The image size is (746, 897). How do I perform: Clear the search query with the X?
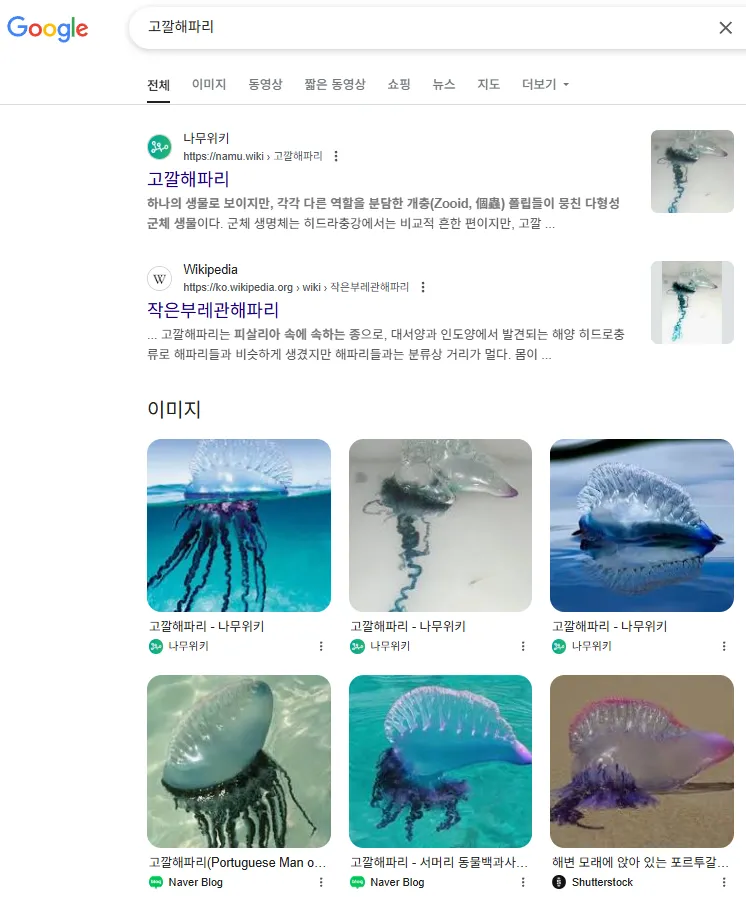coord(726,28)
